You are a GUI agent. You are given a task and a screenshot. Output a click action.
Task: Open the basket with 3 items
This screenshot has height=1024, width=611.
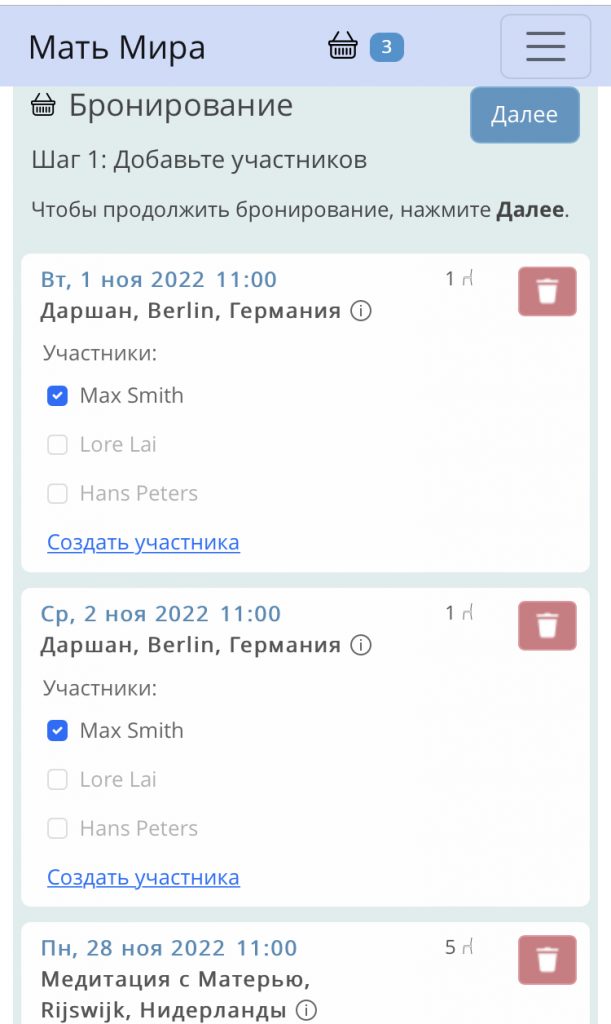click(x=365, y=46)
